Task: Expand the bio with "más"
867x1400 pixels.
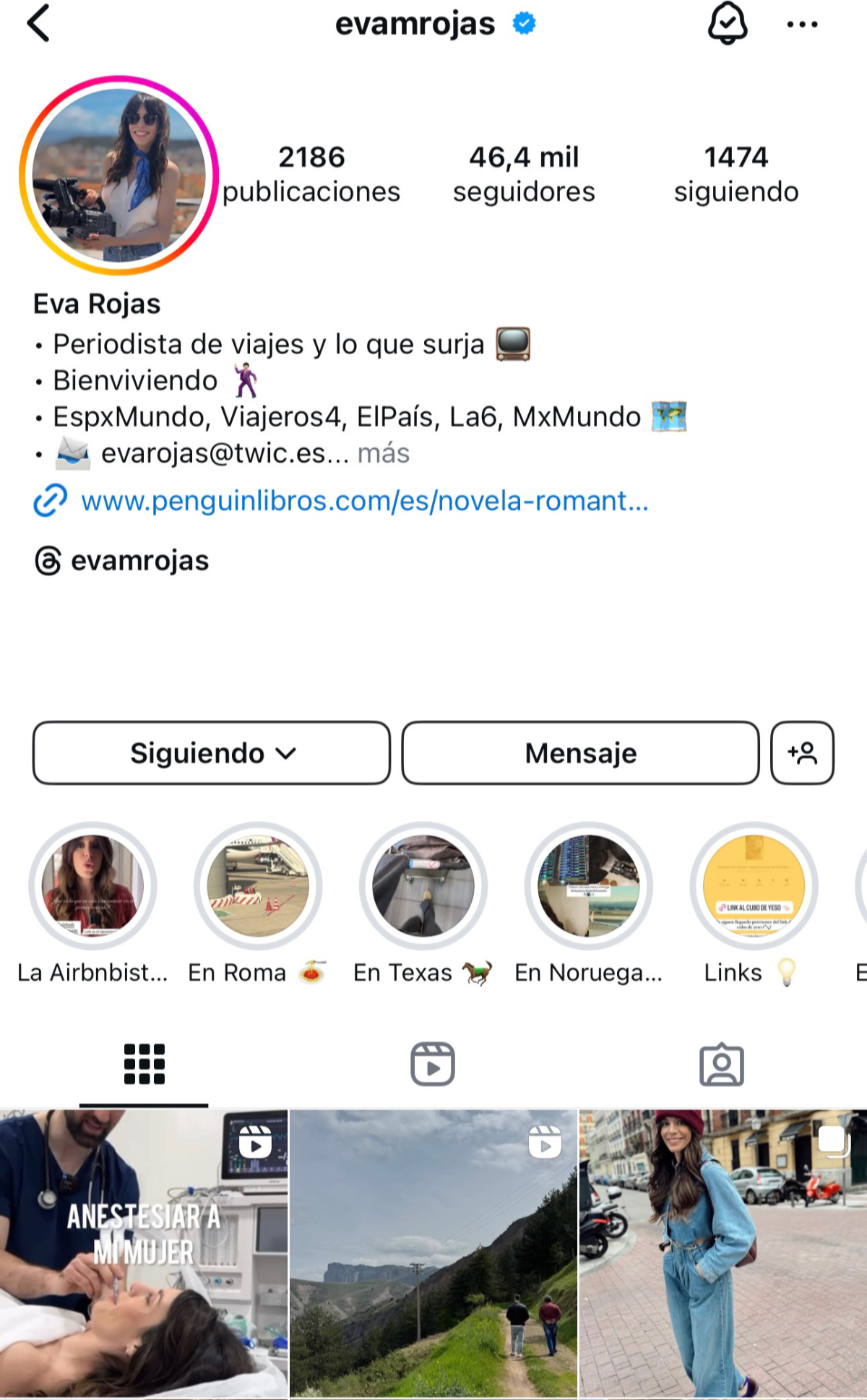Action: pyautogui.click(x=384, y=454)
